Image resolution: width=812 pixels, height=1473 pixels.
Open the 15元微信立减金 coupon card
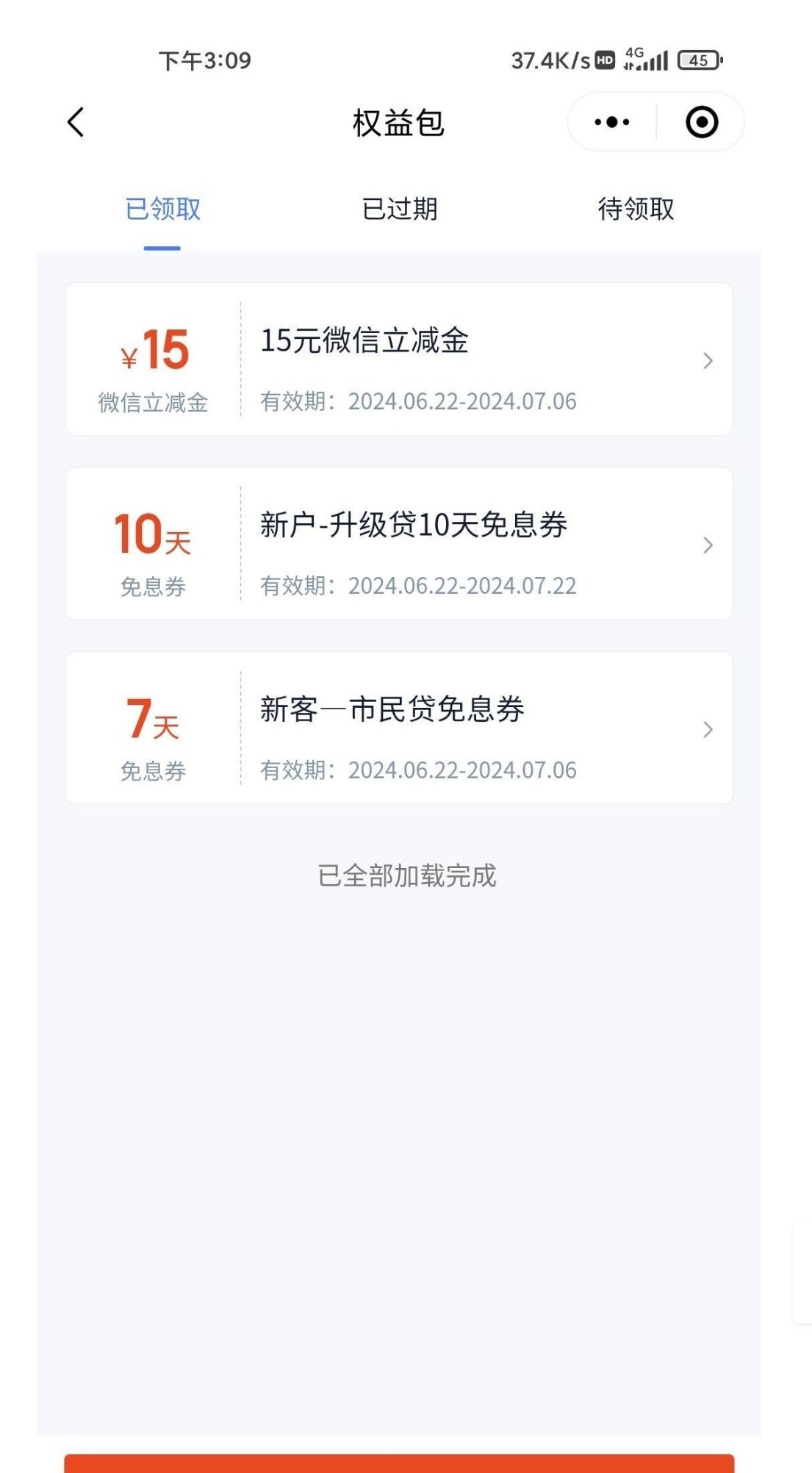pyautogui.click(x=399, y=359)
